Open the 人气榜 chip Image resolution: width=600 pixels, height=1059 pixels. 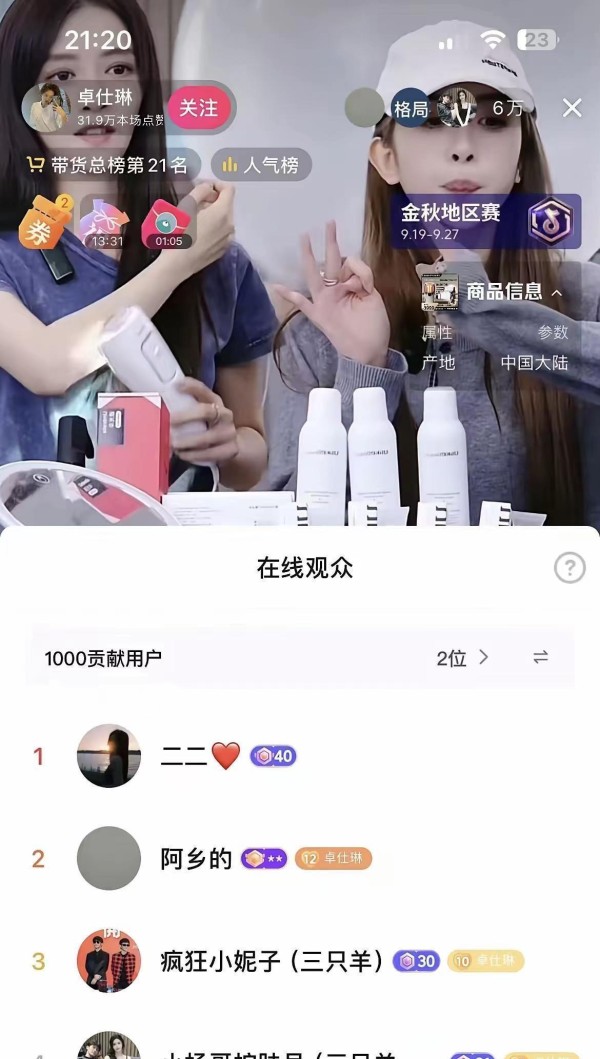(x=260, y=165)
